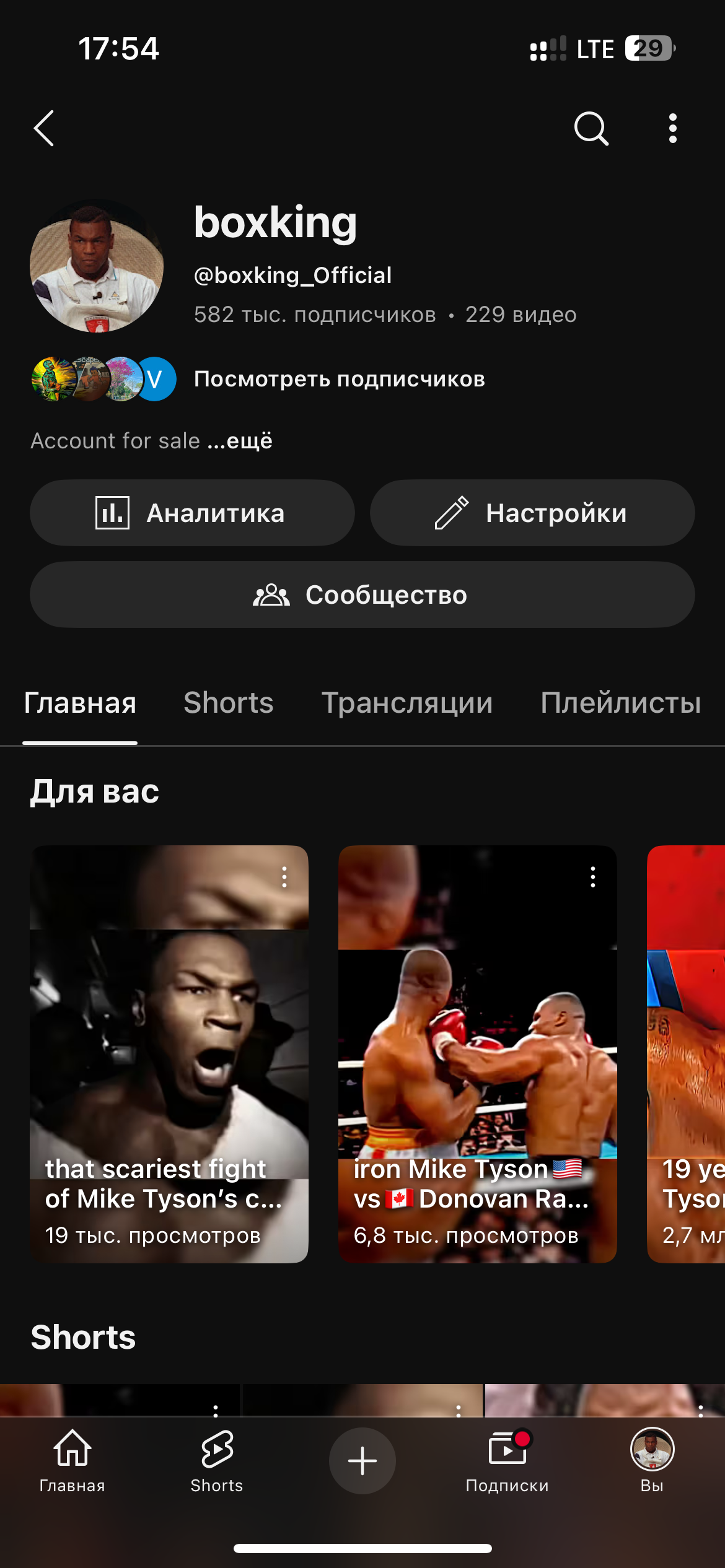Switch to the Трансляции tab
This screenshot has height=1568, width=725.
pos(406,703)
